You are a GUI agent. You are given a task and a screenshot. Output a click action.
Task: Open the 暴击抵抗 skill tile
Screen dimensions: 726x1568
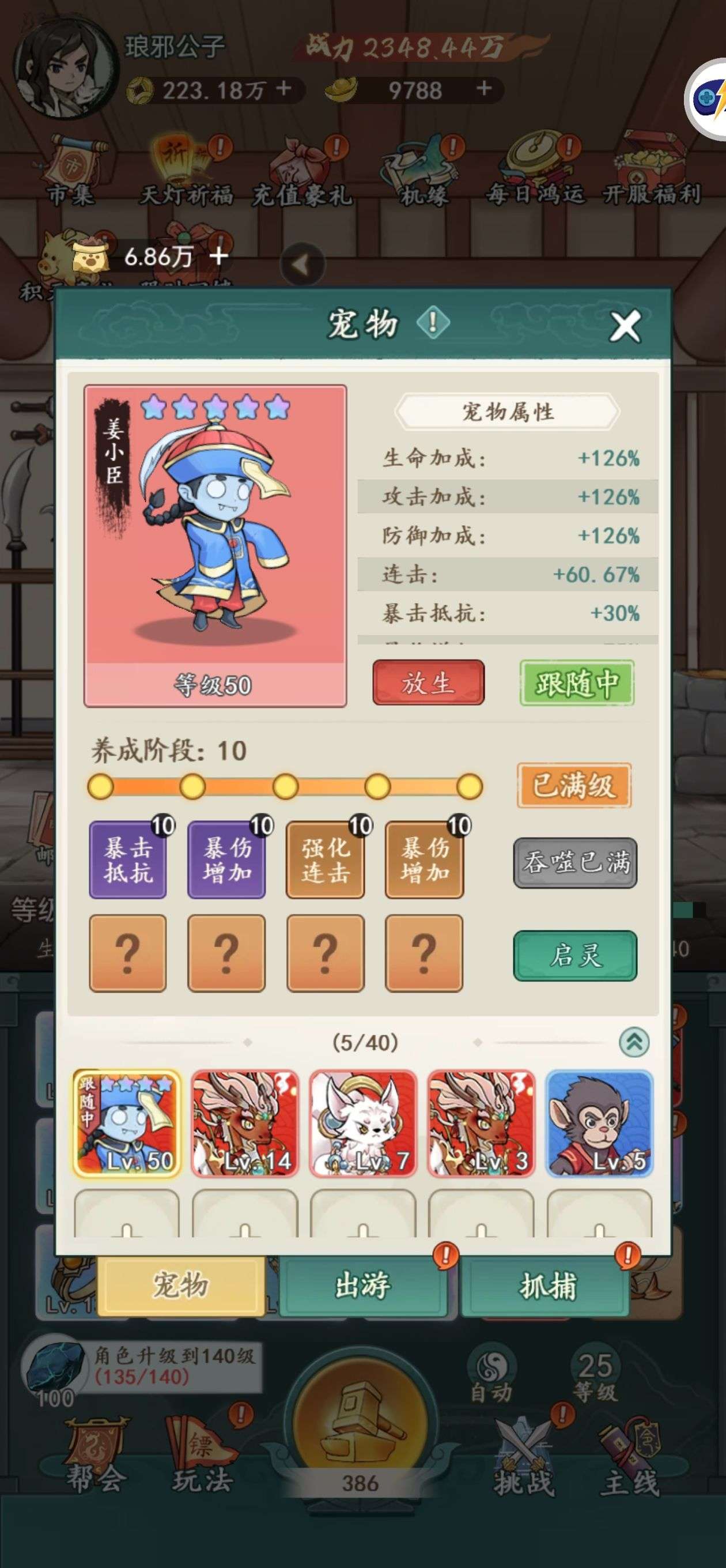[x=128, y=860]
